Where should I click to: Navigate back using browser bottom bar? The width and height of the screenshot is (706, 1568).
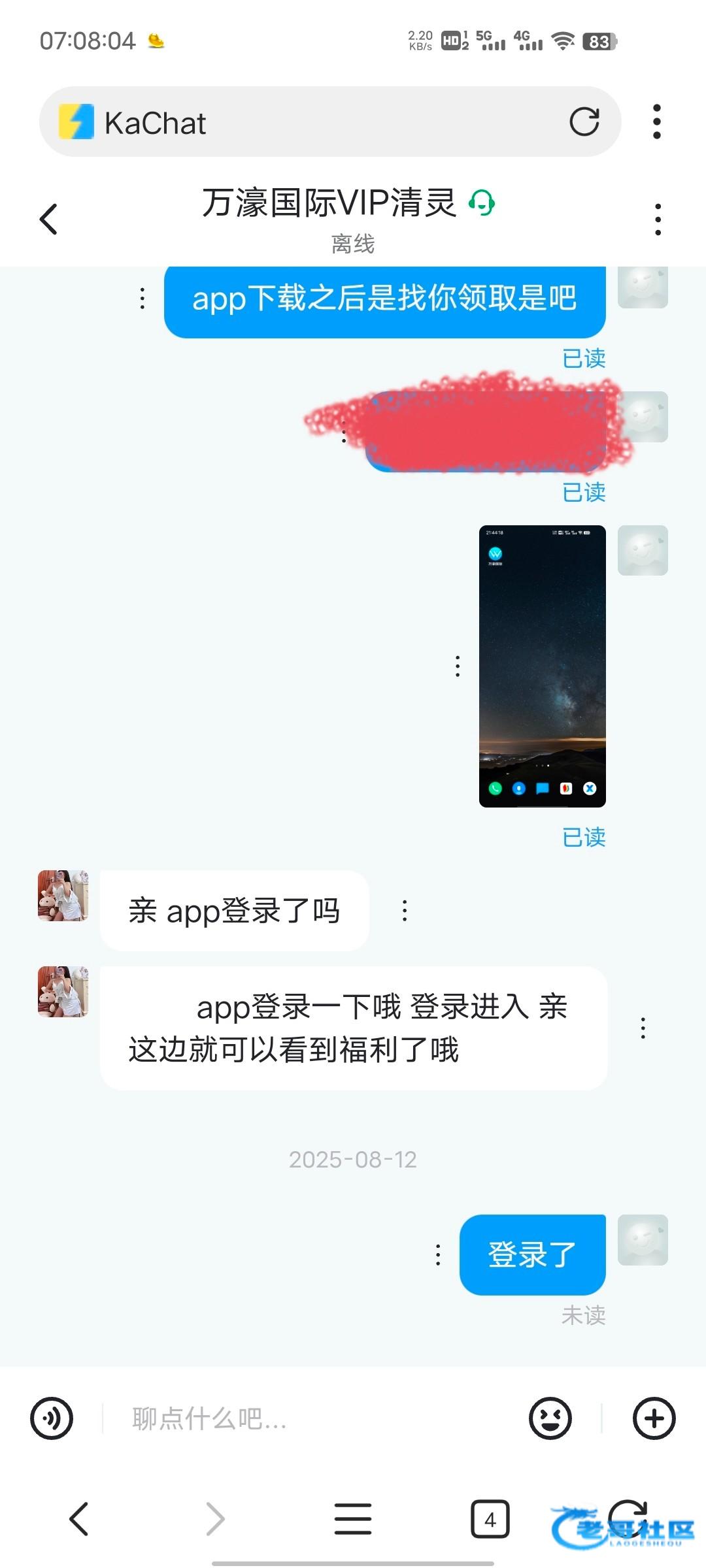79,1519
